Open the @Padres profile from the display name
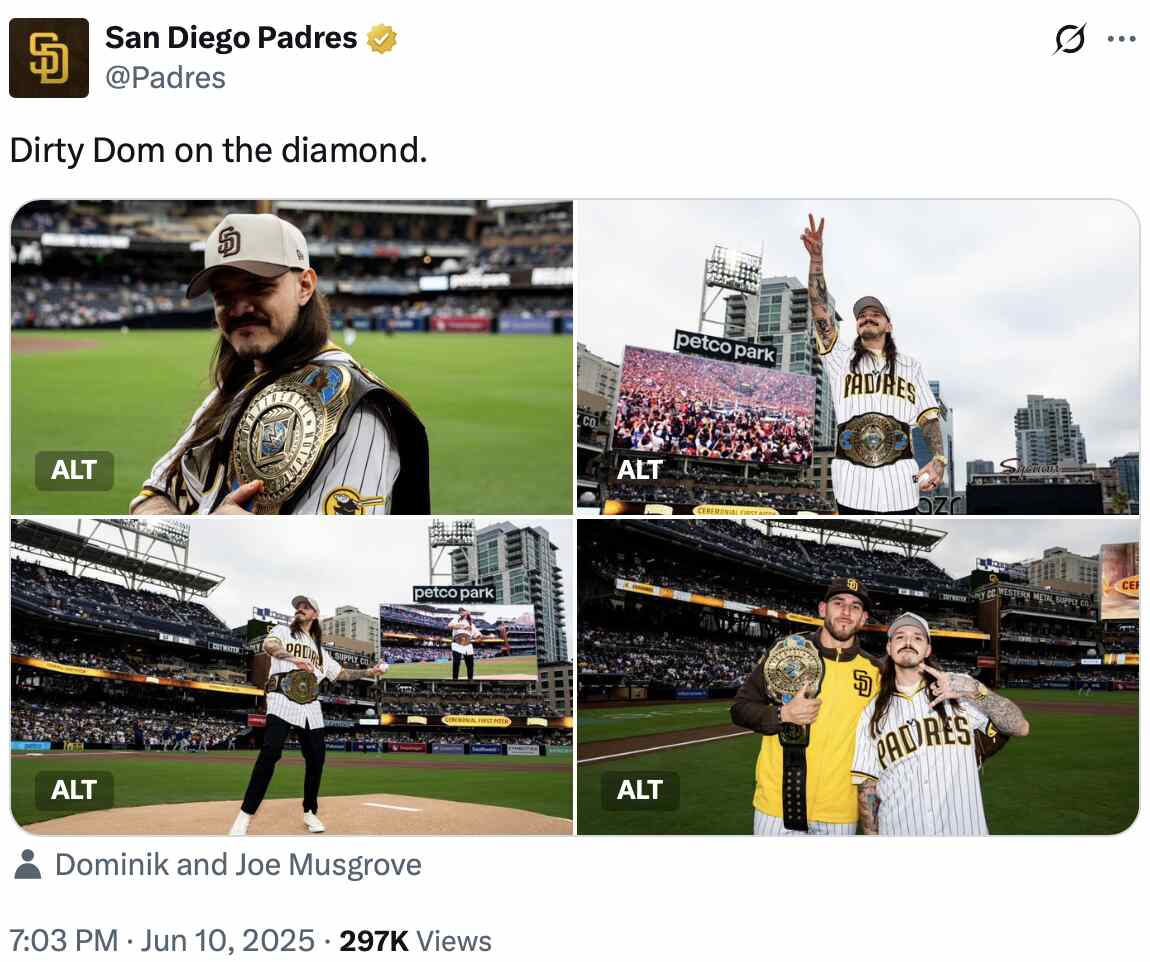1150x962 pixels. [231, 38]
